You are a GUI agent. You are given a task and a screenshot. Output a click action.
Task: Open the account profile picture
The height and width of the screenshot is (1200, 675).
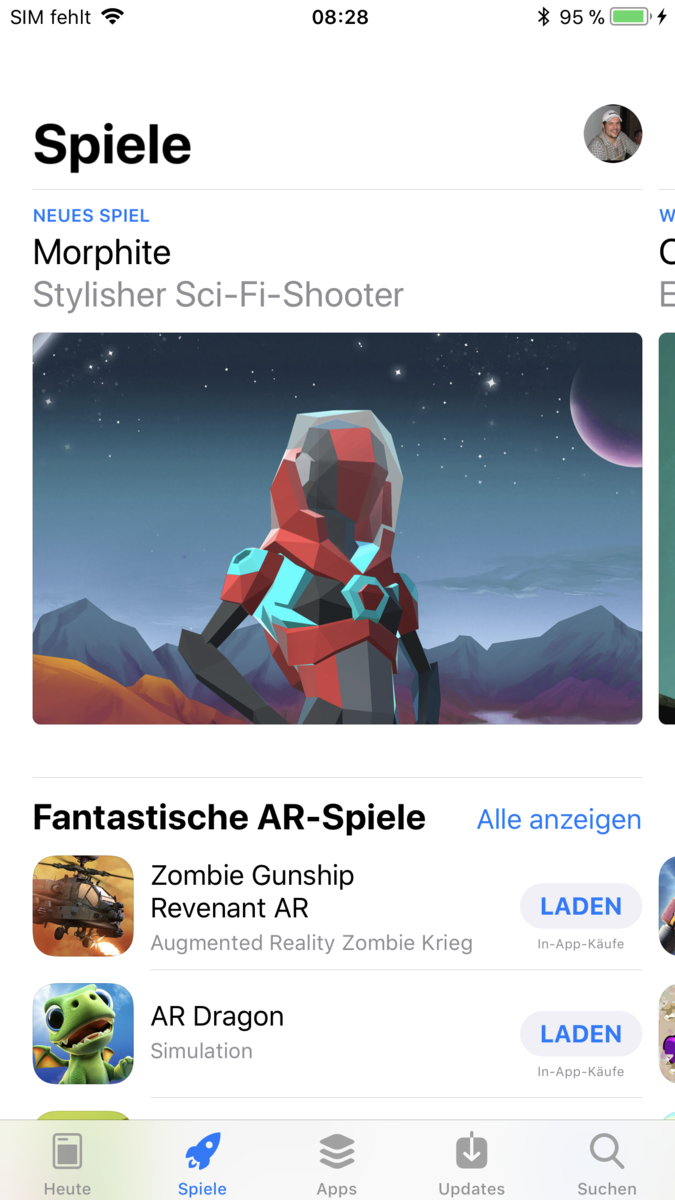(612, 134)
